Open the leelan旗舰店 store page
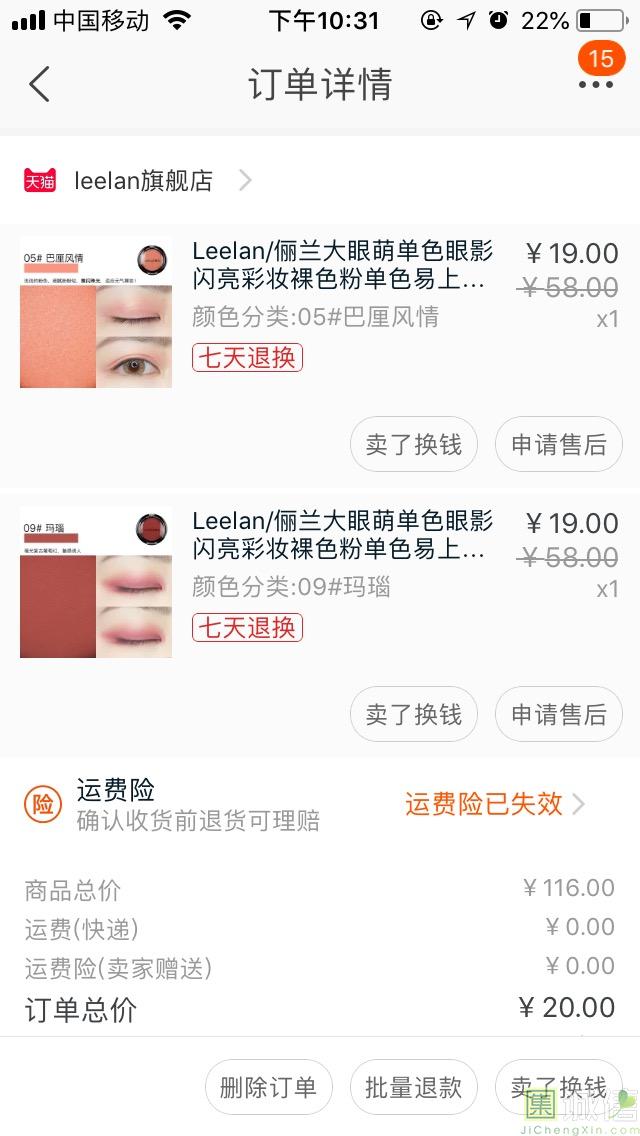The height and width of the screenshot is (1136, 640). pos(144,181)
